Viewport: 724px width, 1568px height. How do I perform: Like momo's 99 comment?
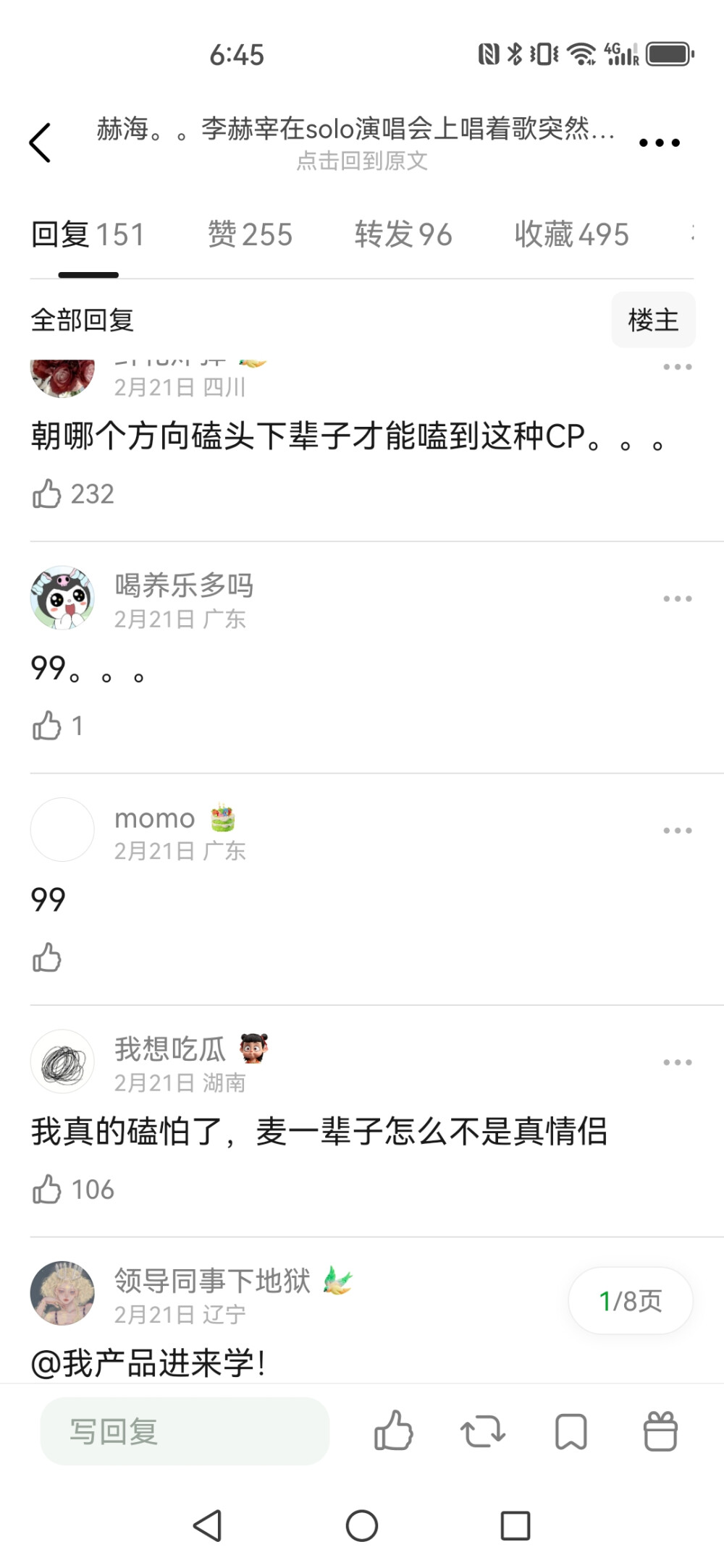tap(48, 957)
